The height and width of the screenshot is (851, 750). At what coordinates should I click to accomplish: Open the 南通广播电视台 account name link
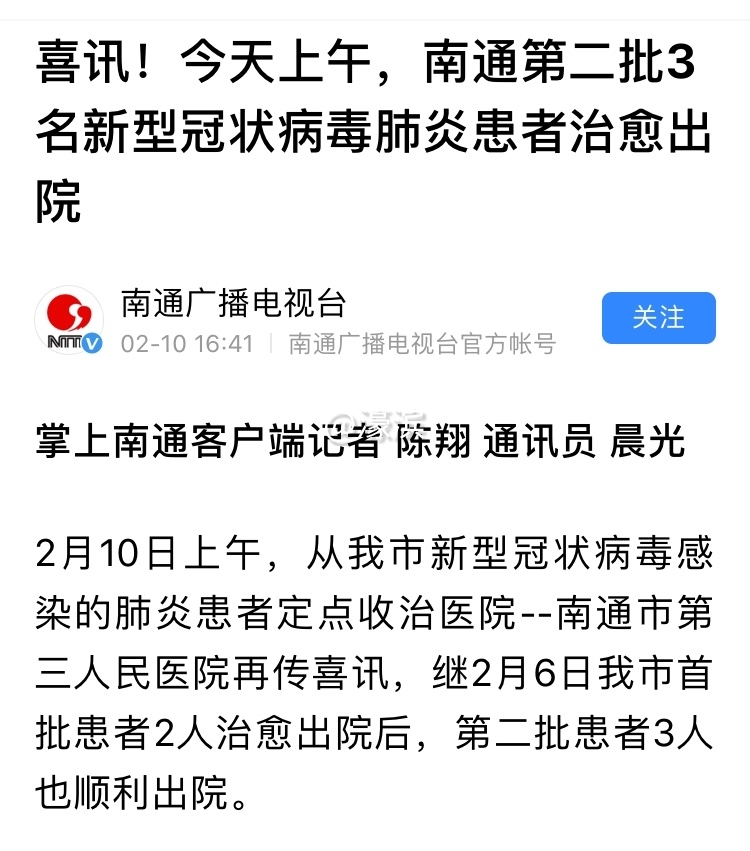[233, 302]
